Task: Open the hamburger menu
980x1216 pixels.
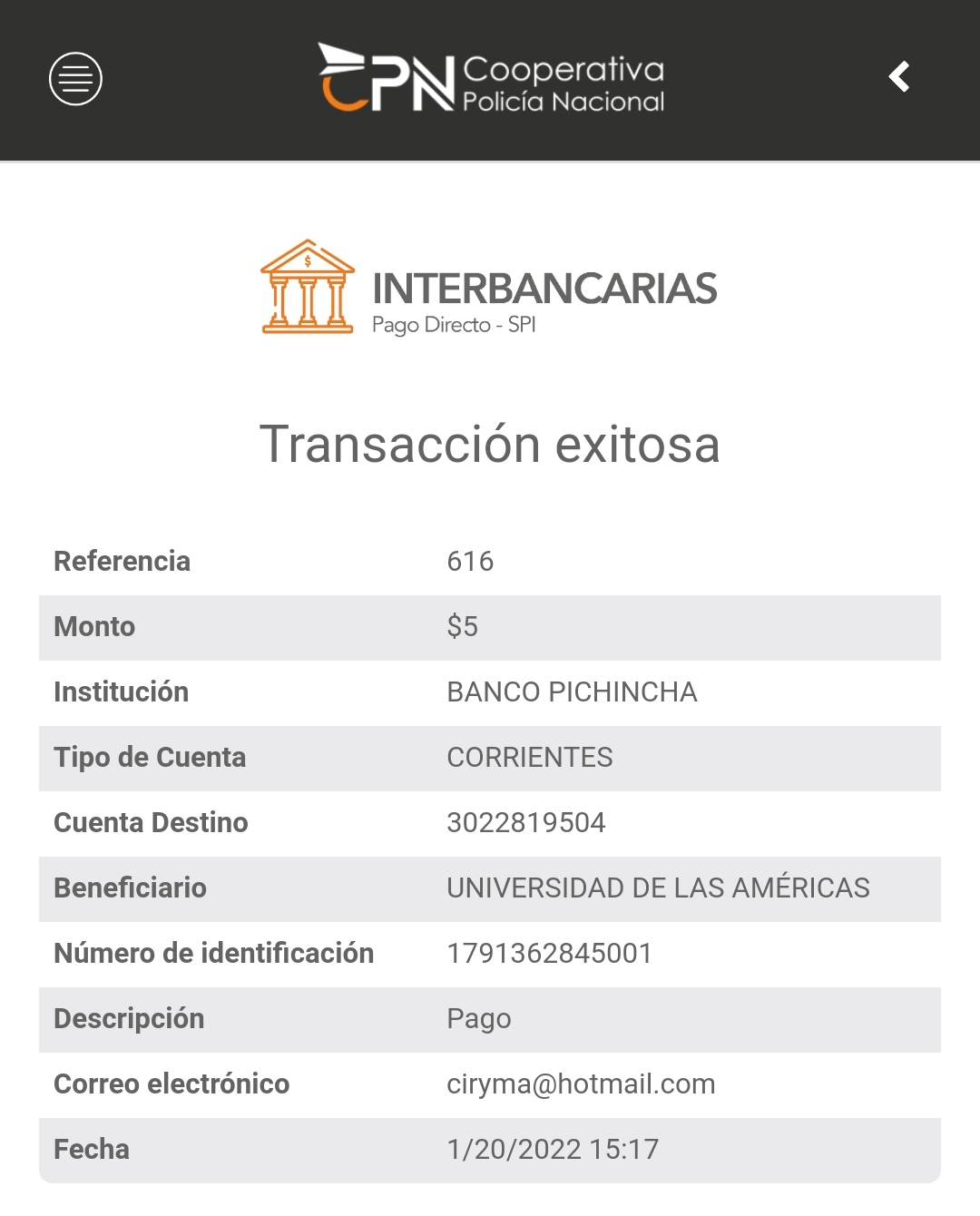Action: [x=75, y=79]
